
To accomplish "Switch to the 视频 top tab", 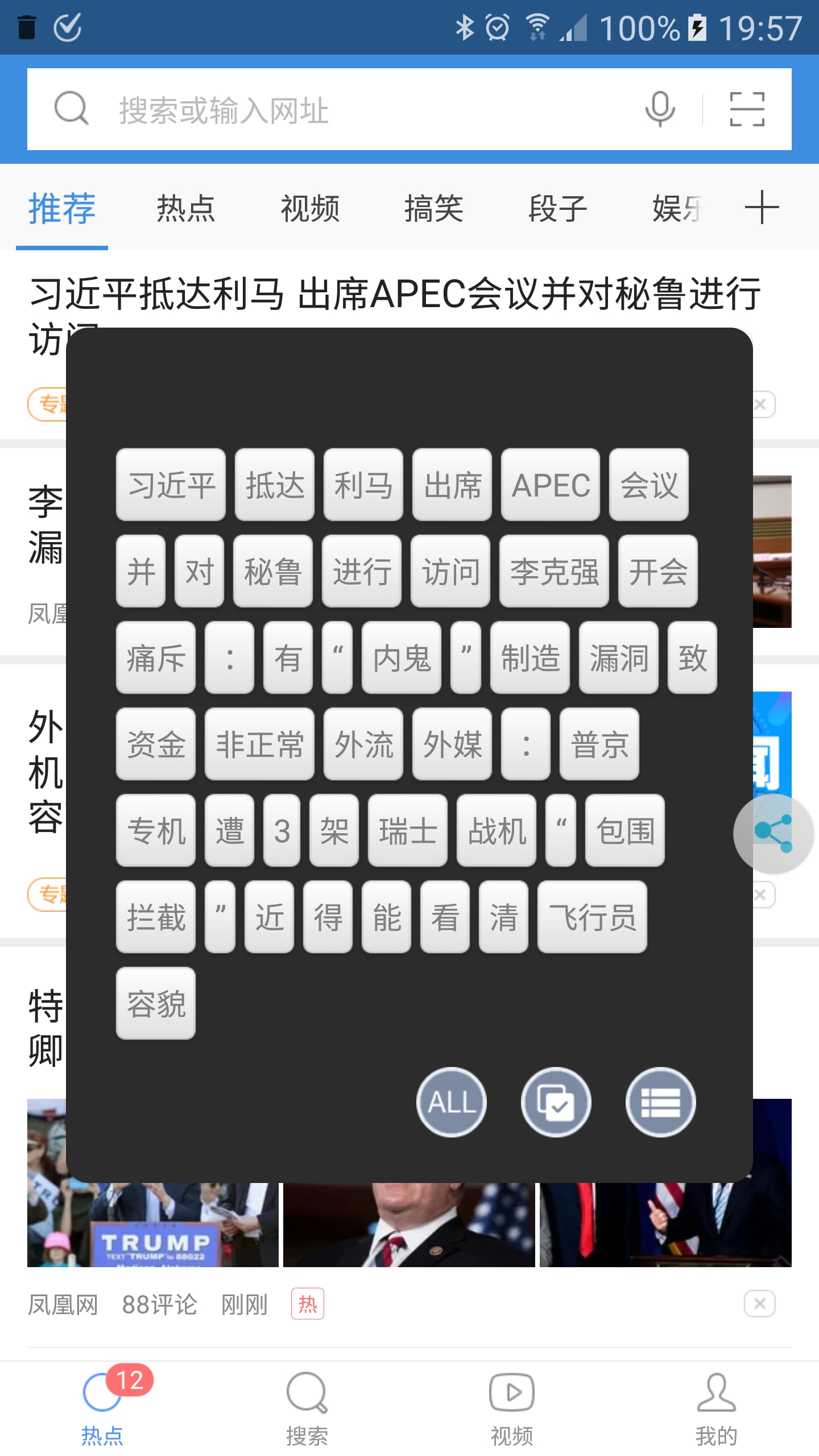I will [310, 208].
